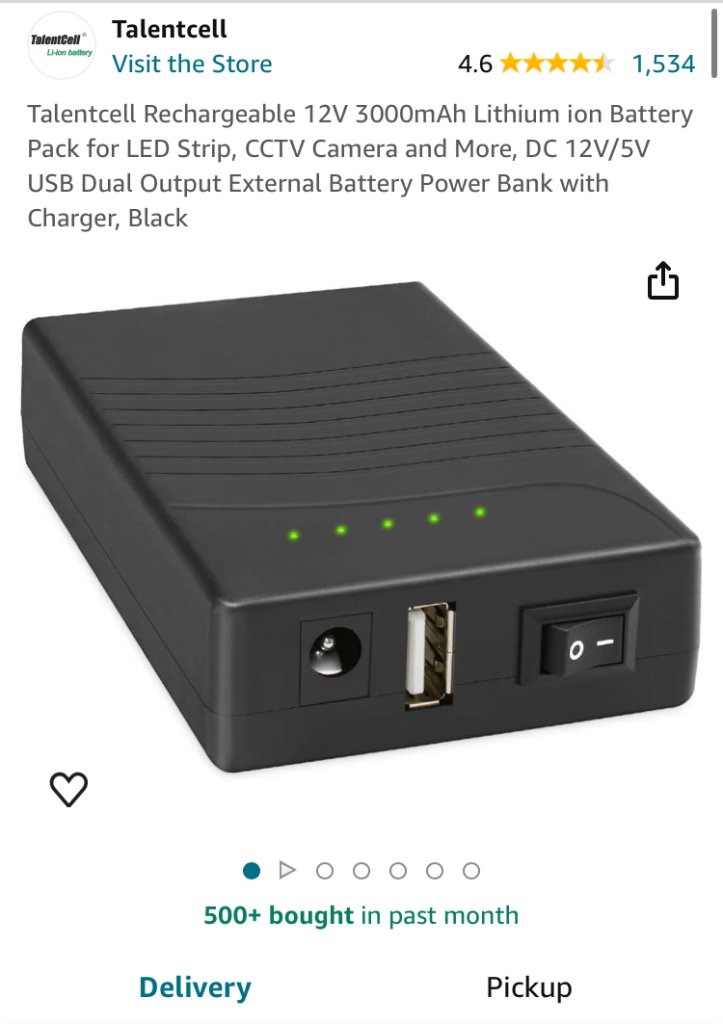The image size is (723, 1024).
Task: Open the 1,534 customer ratings
Action: [663, 64]
